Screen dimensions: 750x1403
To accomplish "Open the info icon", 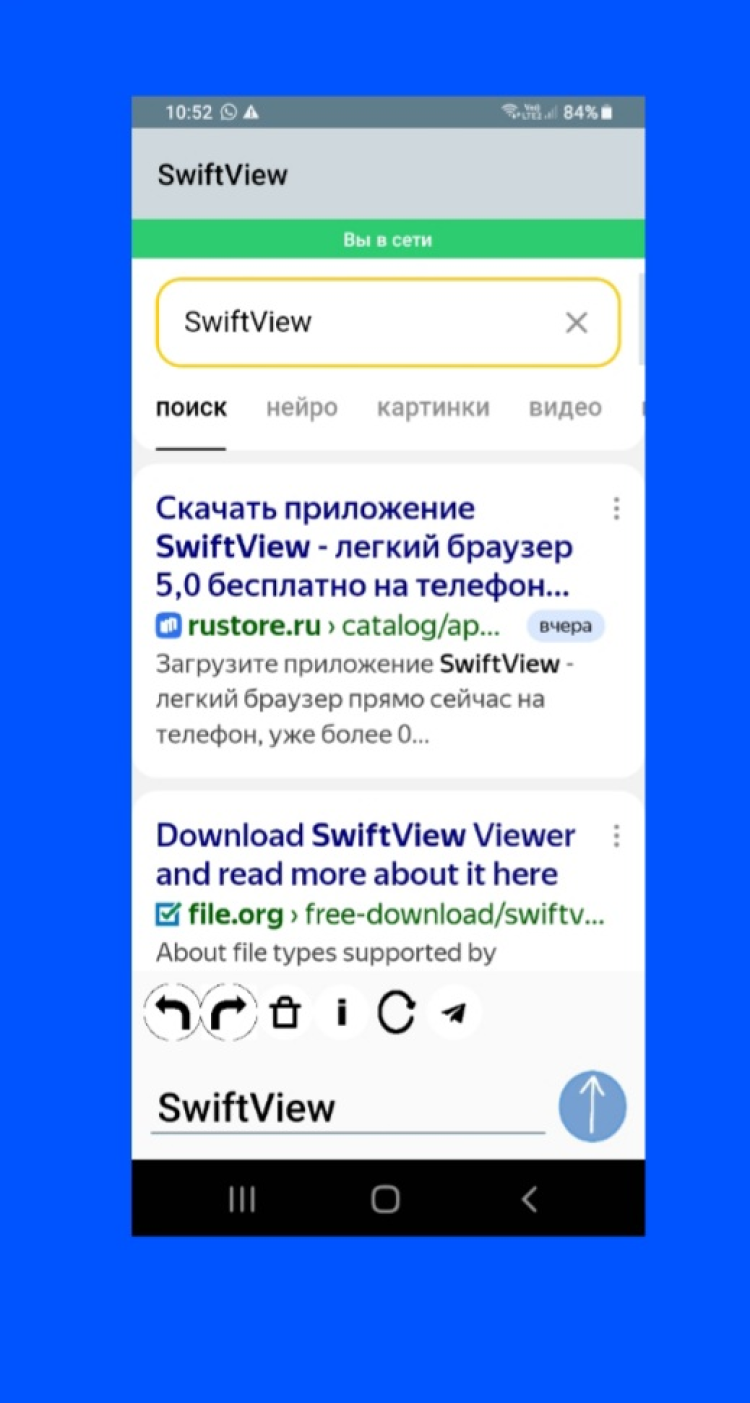I will pos(341,1013).
